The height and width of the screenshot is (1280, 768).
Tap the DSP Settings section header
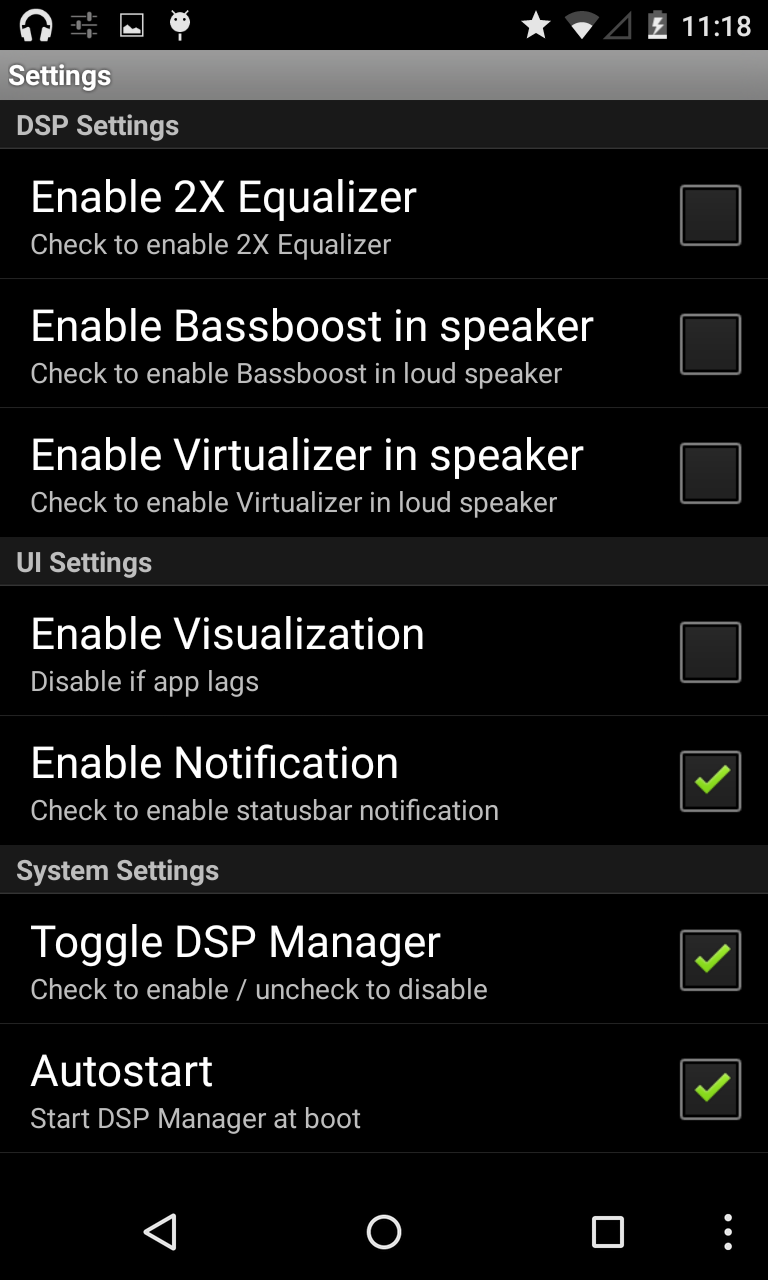(x=96, y=125)
